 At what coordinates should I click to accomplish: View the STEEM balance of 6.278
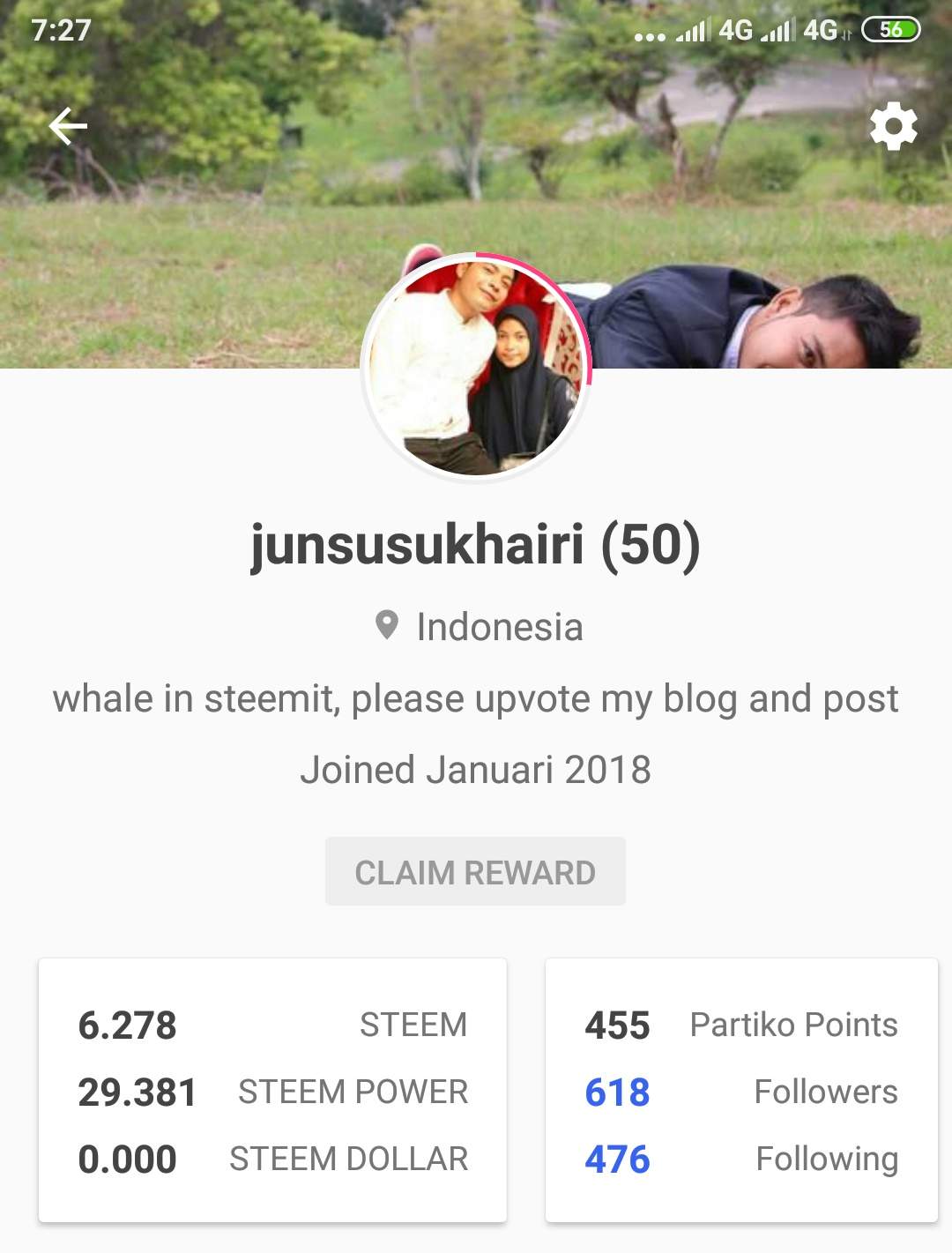[128, 1025]
